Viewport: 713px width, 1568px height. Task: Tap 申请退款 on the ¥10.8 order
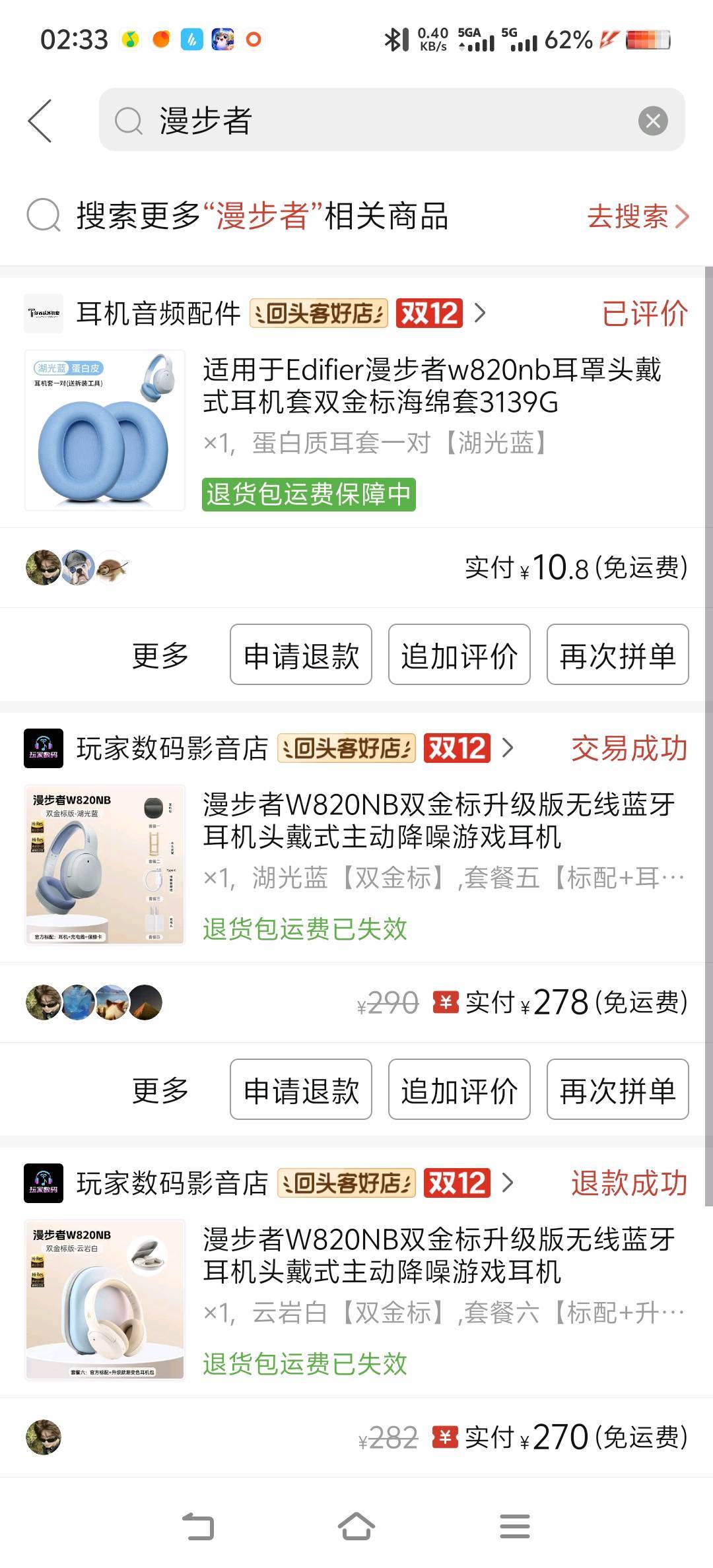click(301, 655)
